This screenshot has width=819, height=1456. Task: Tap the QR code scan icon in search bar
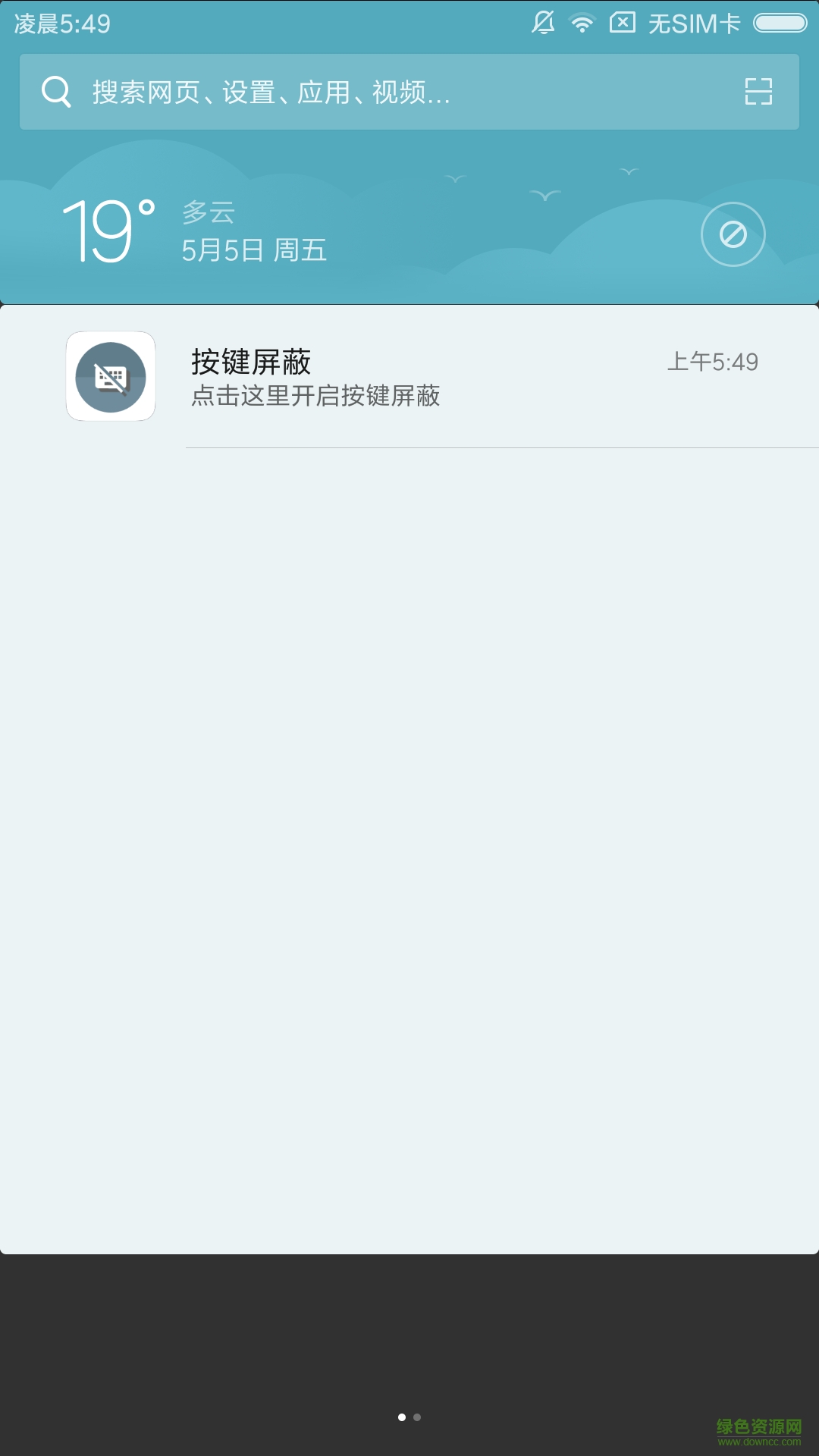757,91
